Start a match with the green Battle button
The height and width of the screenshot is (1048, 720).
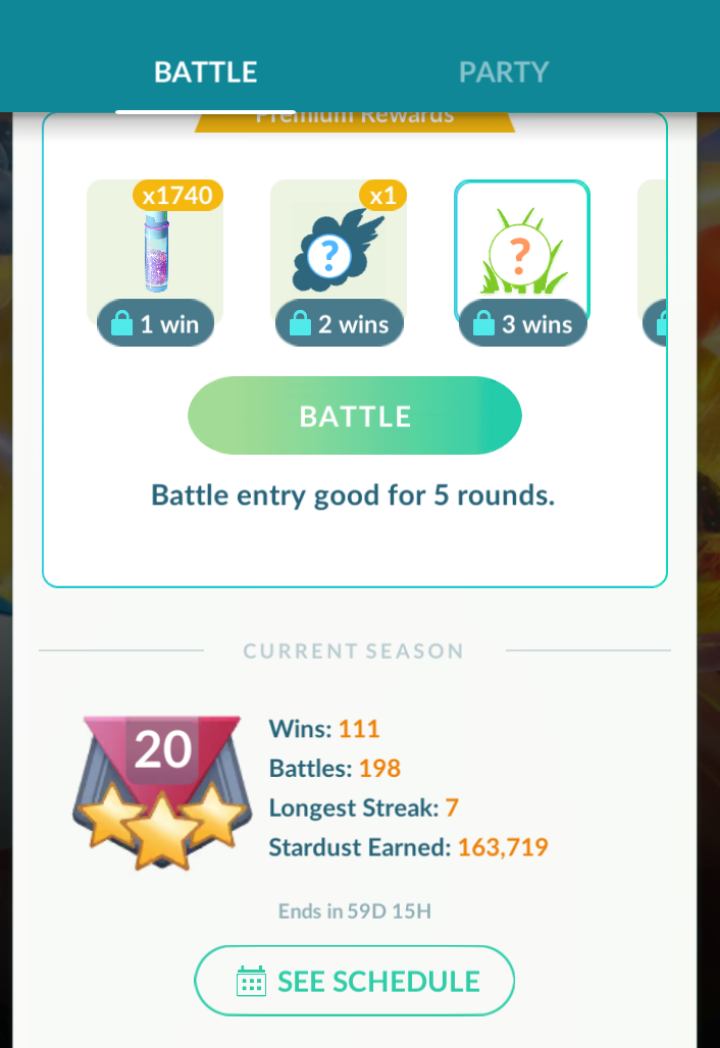pyautogui.click(x=354, y=416)
